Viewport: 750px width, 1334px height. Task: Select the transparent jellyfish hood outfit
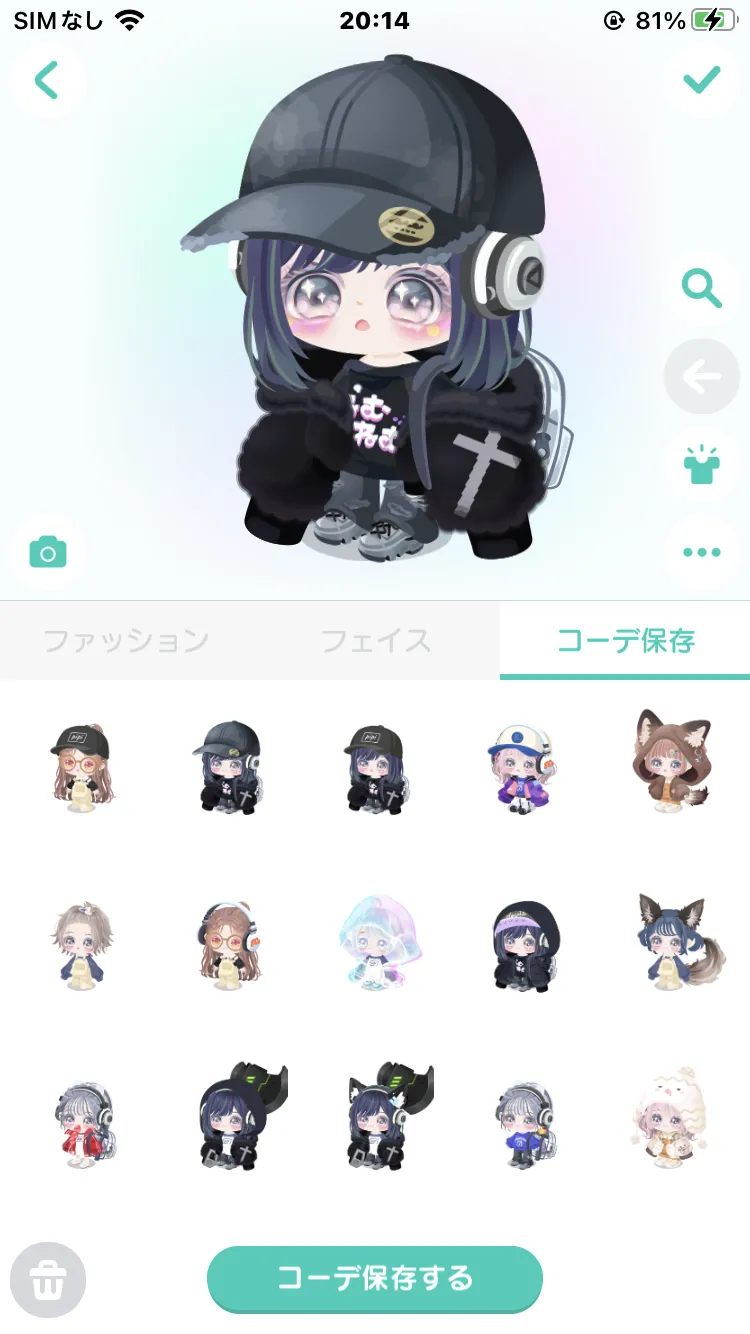click(x=375, y=942)
